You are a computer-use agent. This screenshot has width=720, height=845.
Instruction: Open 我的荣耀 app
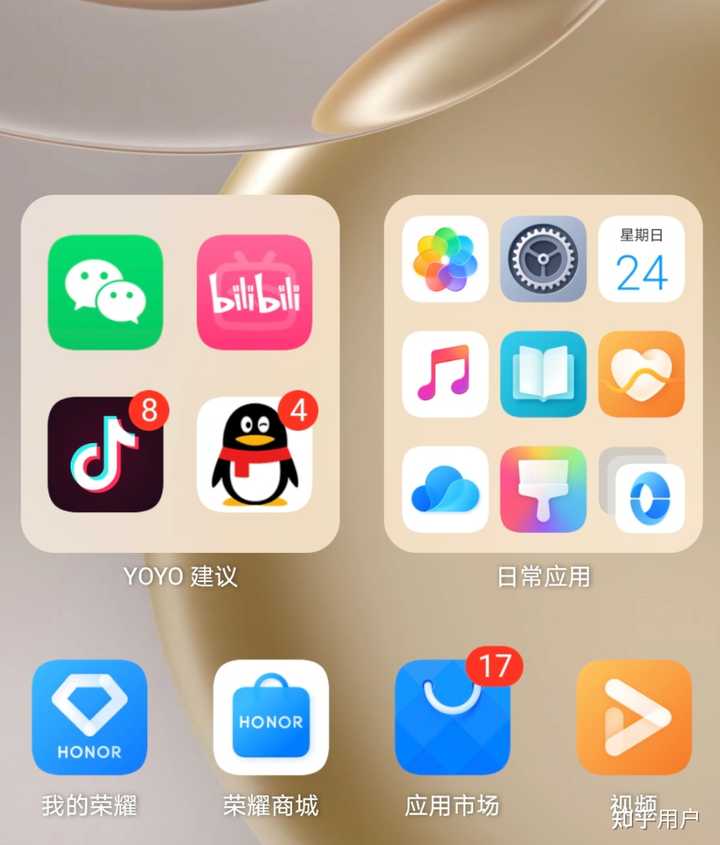(x=89, y=717)
